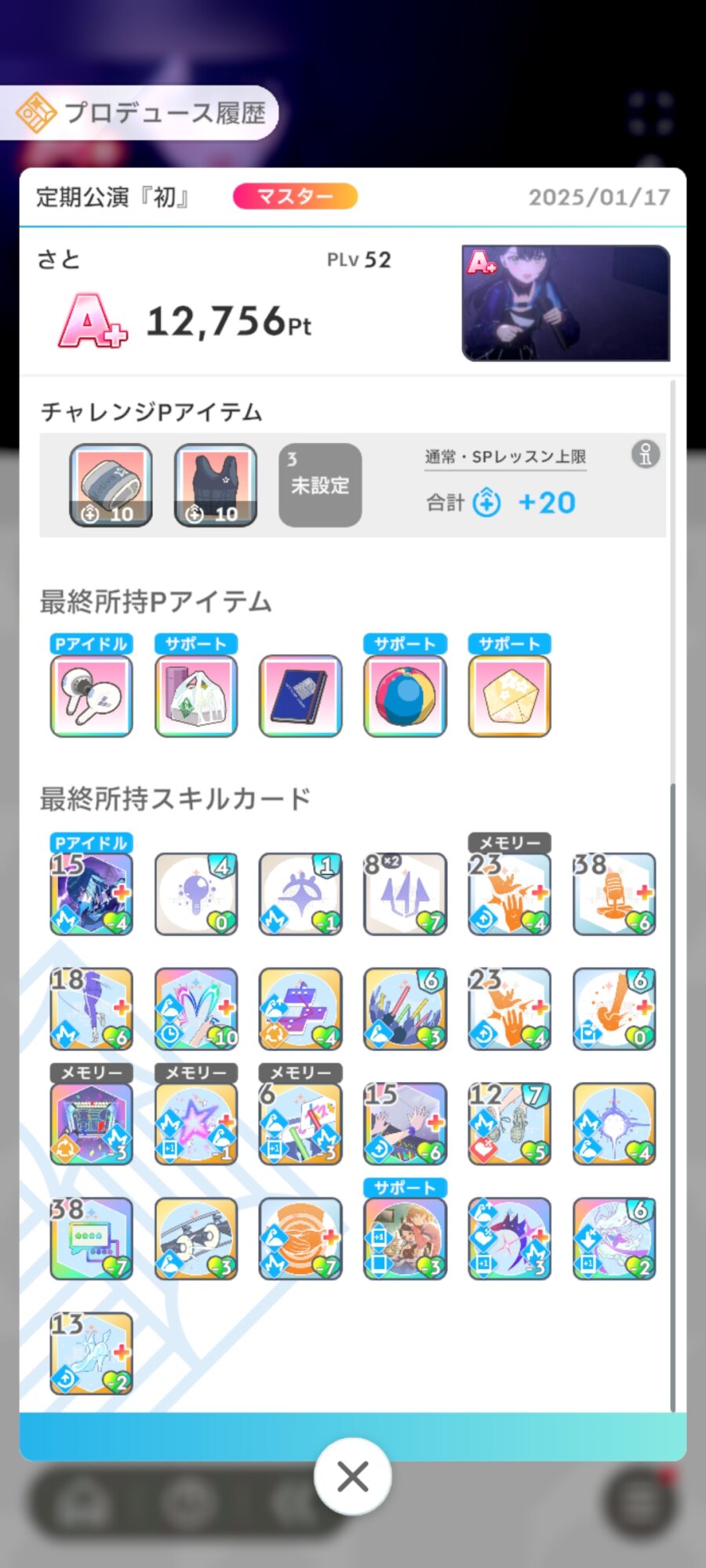Show details of the blue notebook P item
Image resolution: width=706 pixels, height=1568 pixels.
click(x=300, y=696)
